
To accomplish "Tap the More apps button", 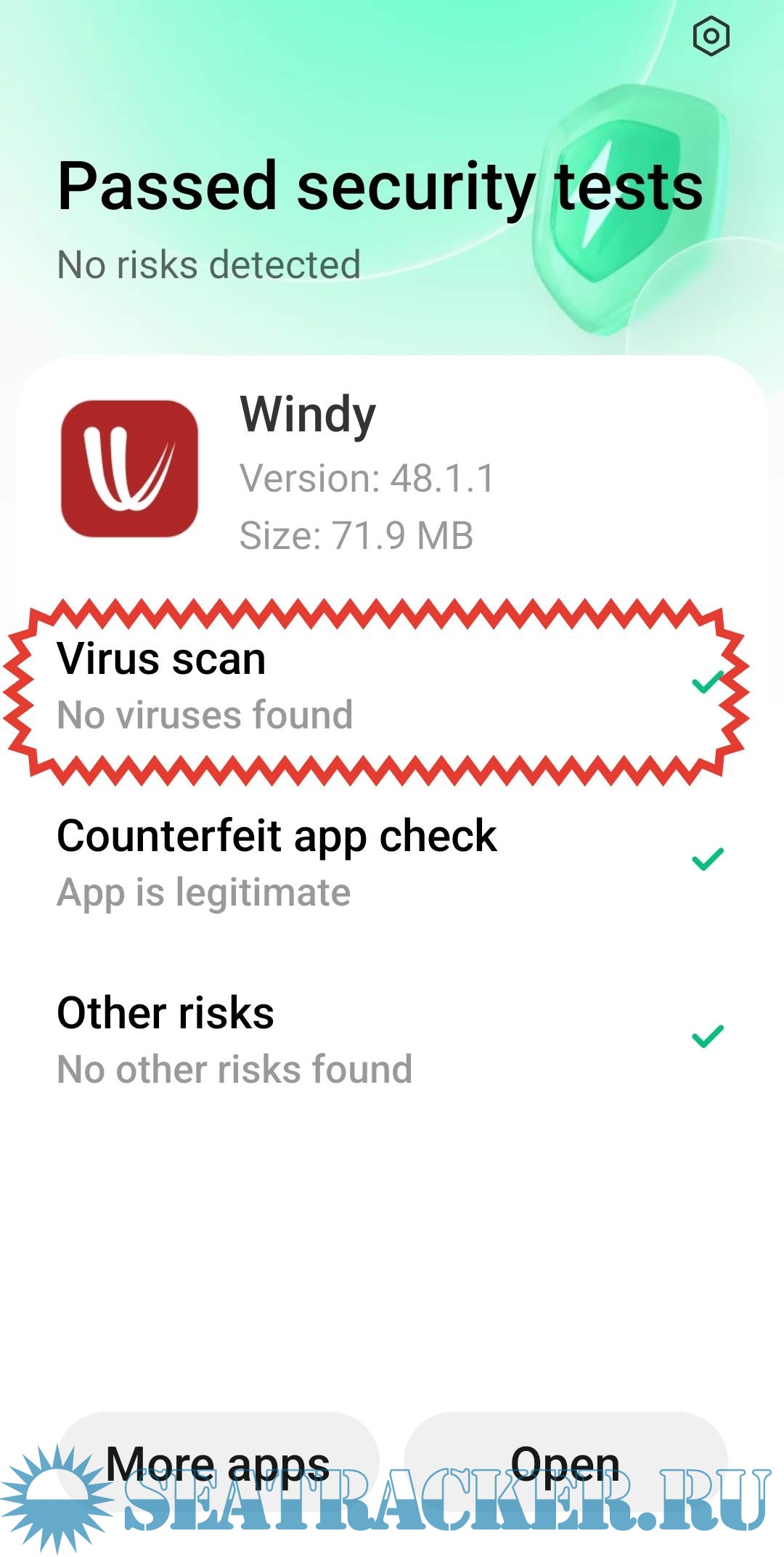I will 218,1461.
